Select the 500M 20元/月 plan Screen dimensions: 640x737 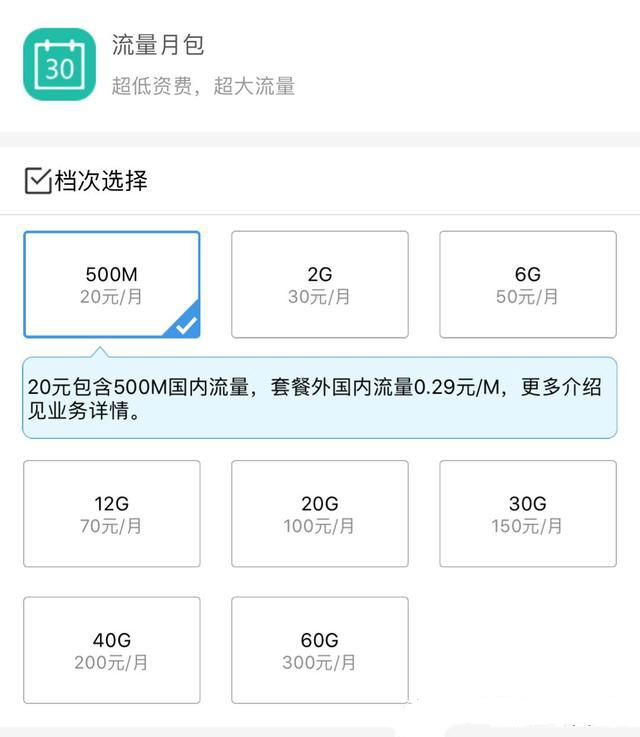tap(111, 285)
